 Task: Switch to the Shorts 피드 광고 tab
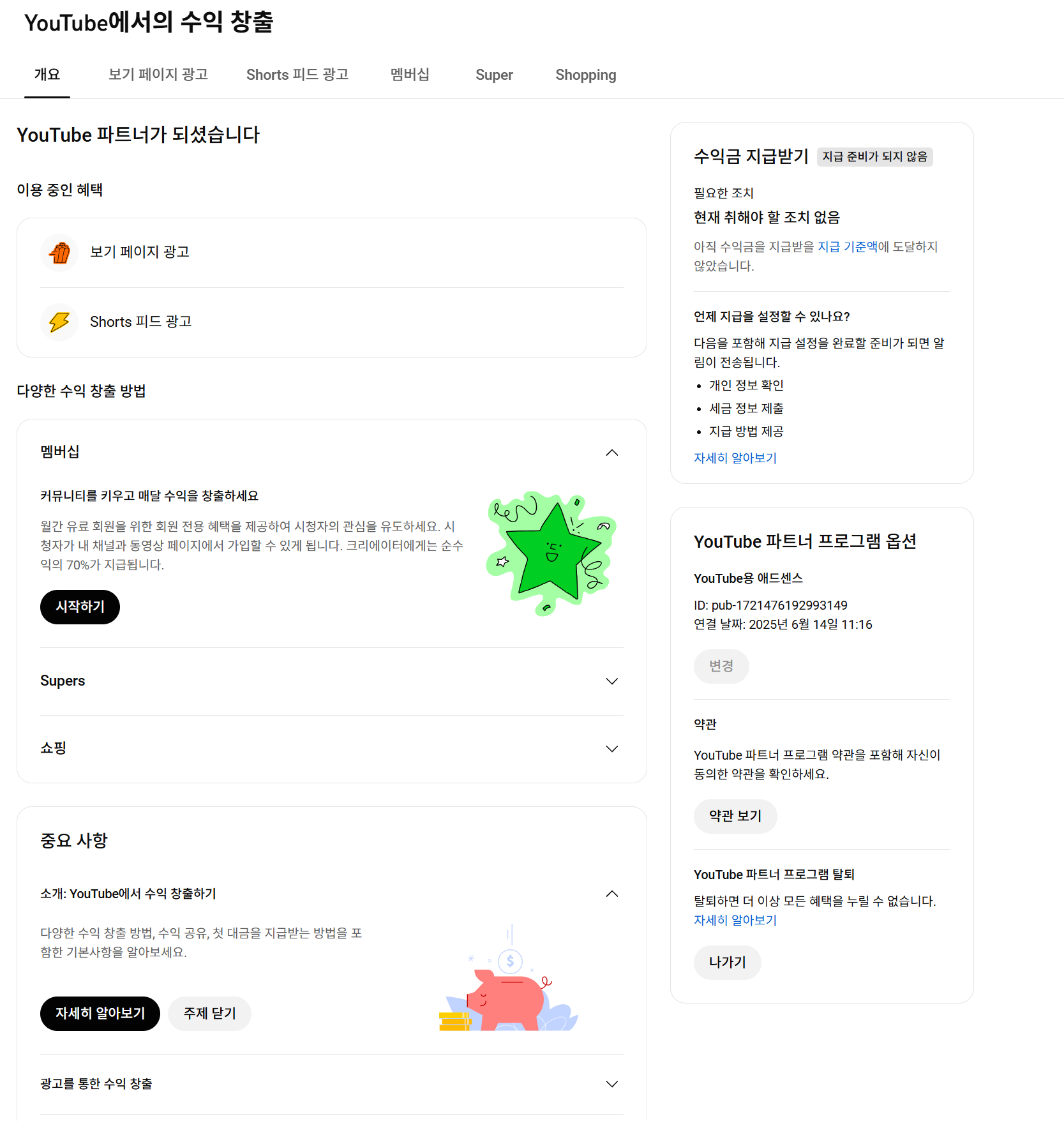point(297,75)
